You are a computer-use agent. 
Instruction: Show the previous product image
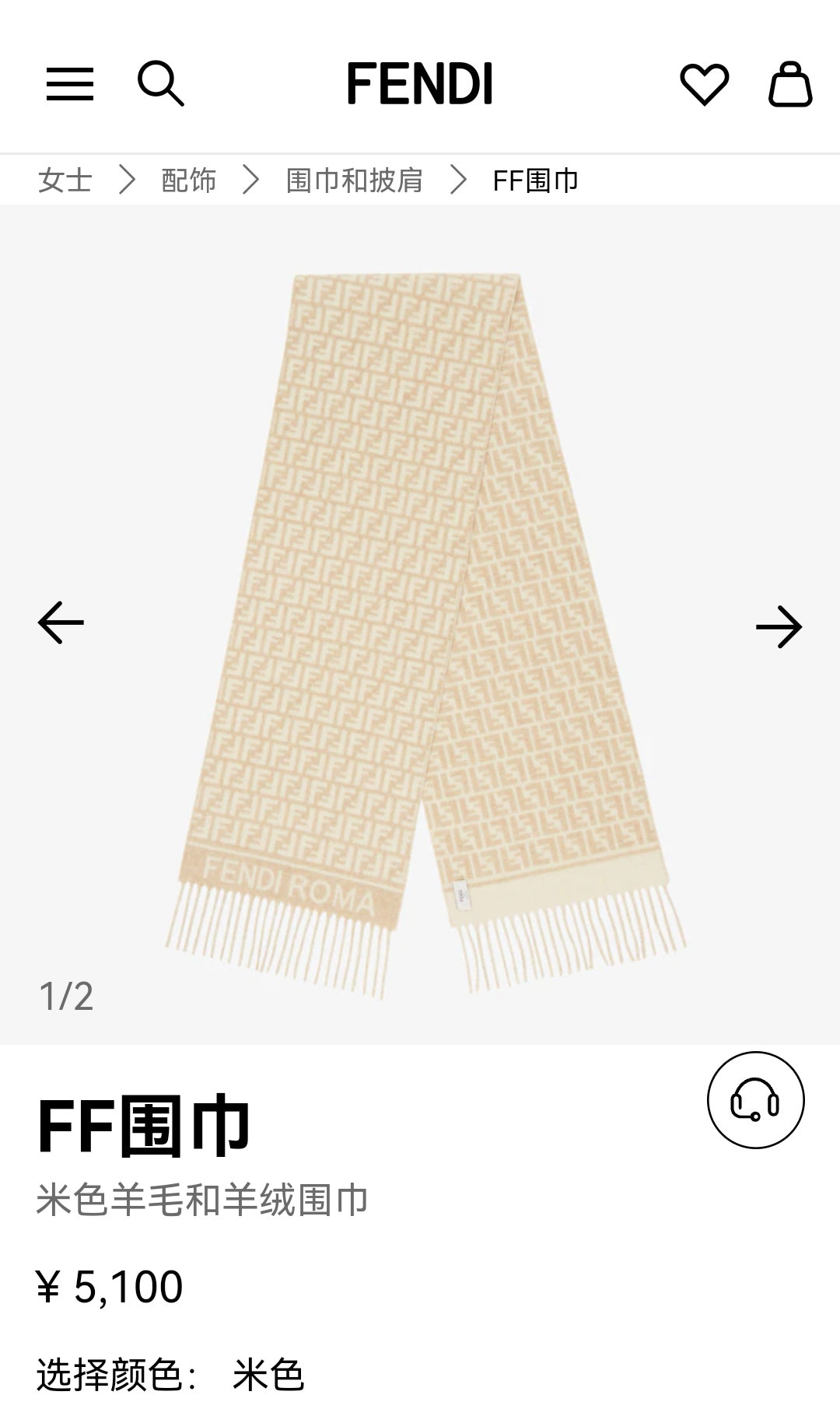[61, 622]
